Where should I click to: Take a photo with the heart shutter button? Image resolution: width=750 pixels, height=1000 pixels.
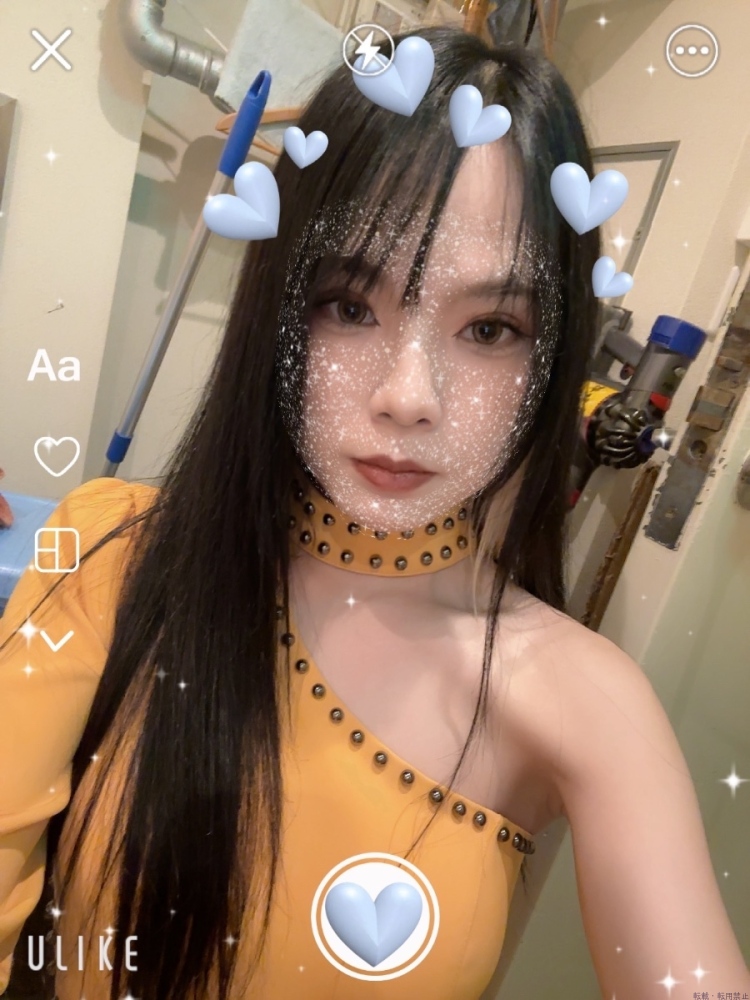[375, 917]
